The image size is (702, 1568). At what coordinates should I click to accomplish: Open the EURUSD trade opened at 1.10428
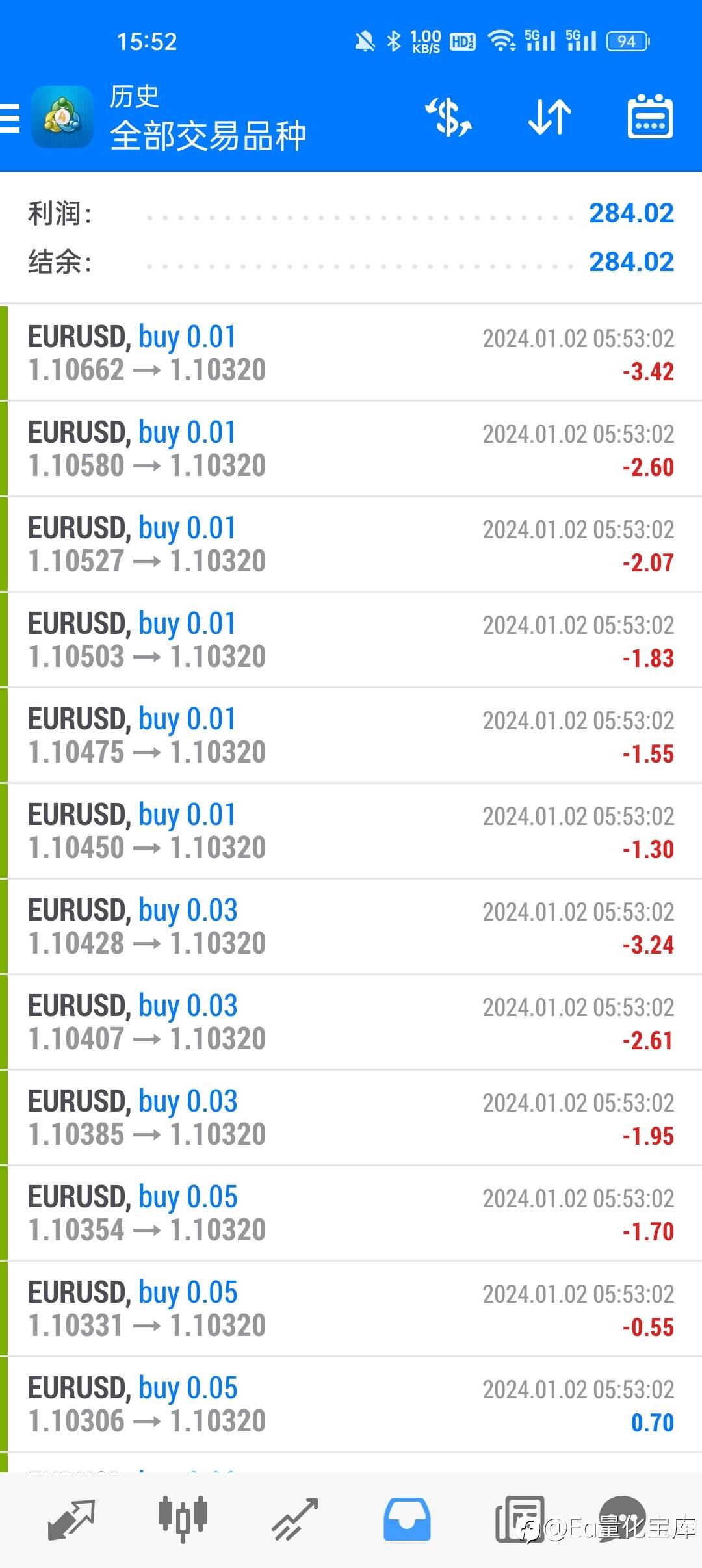point(351,926)
